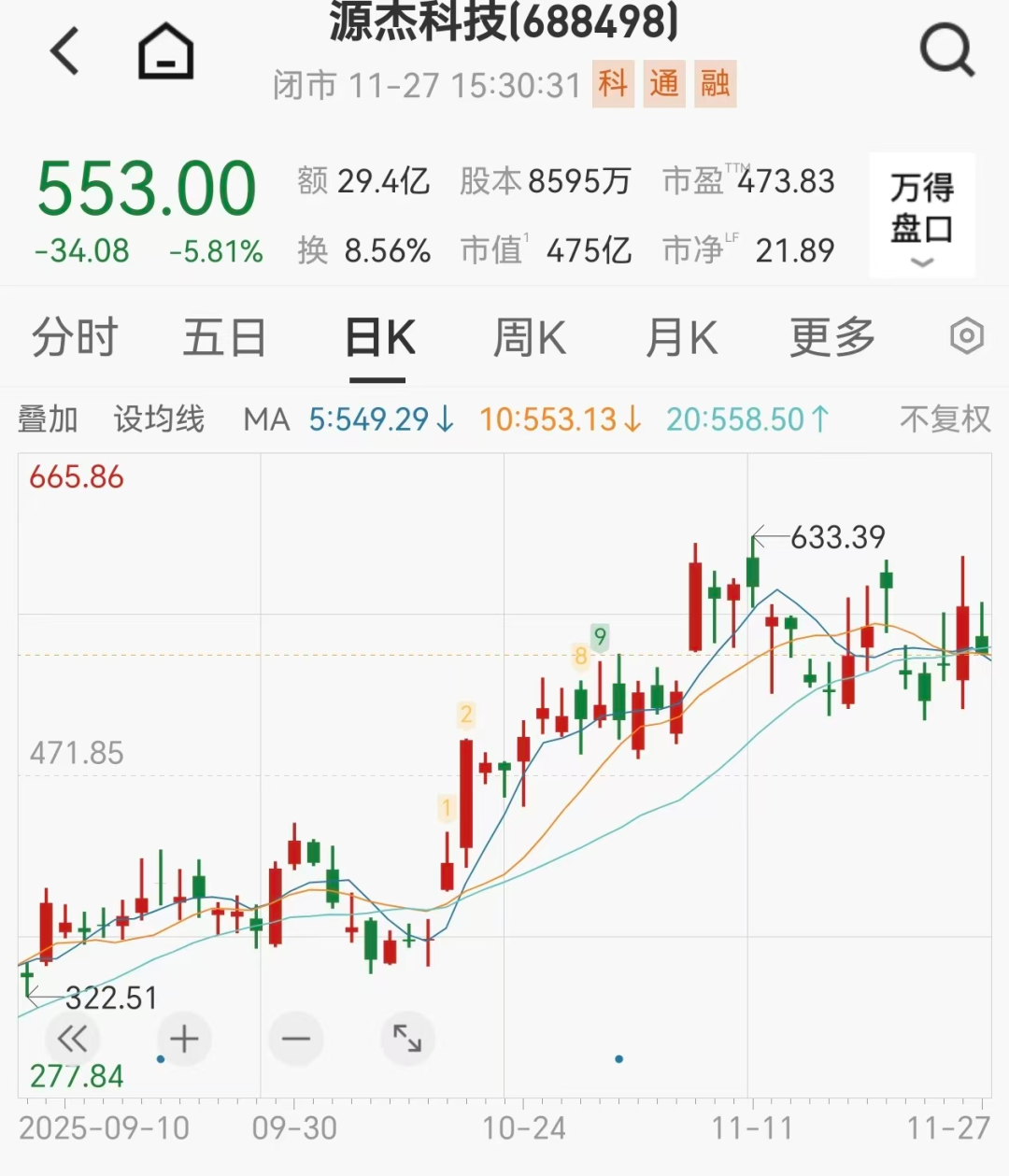Change the 不复权 price adjustment mode
This screenshot has width=1009, height=1176.
[x=945, y=419]
